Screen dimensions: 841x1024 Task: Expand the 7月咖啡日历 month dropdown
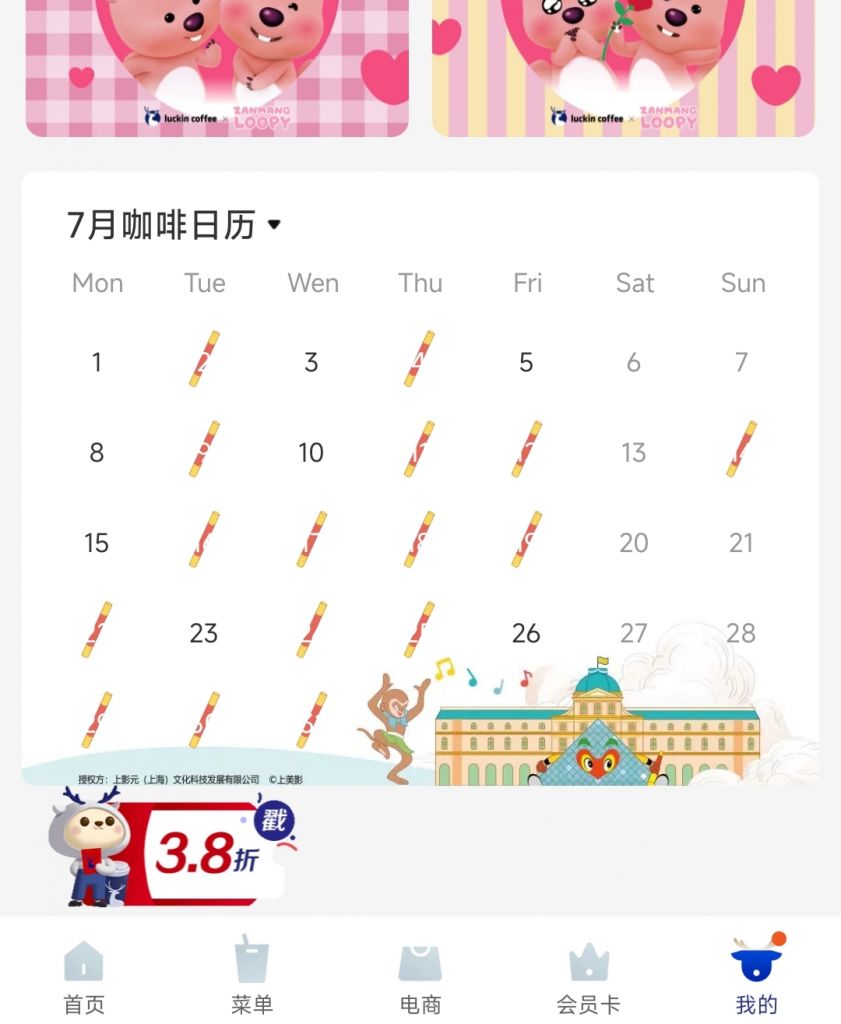click(274, 226)
